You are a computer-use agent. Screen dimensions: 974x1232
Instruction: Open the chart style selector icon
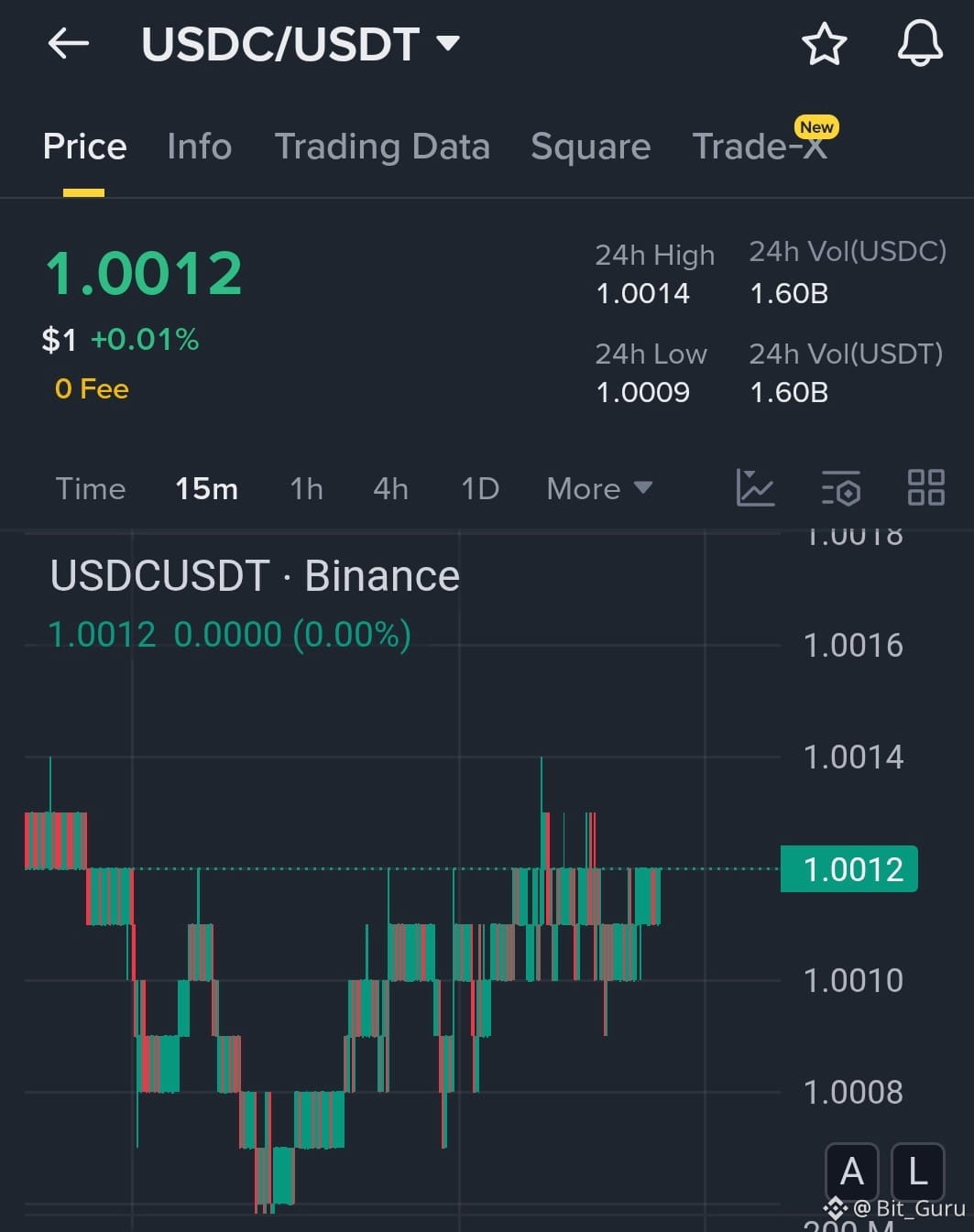pos(756,488)
